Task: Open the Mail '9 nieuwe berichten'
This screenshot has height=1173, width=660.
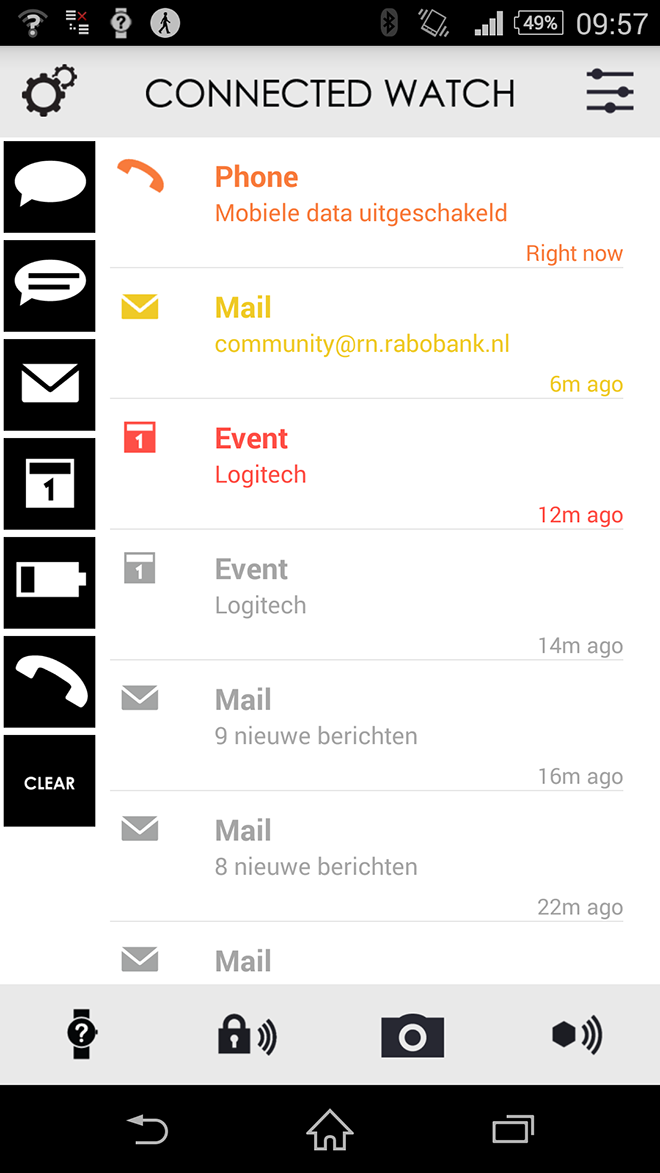Action: tap(367, 726)
